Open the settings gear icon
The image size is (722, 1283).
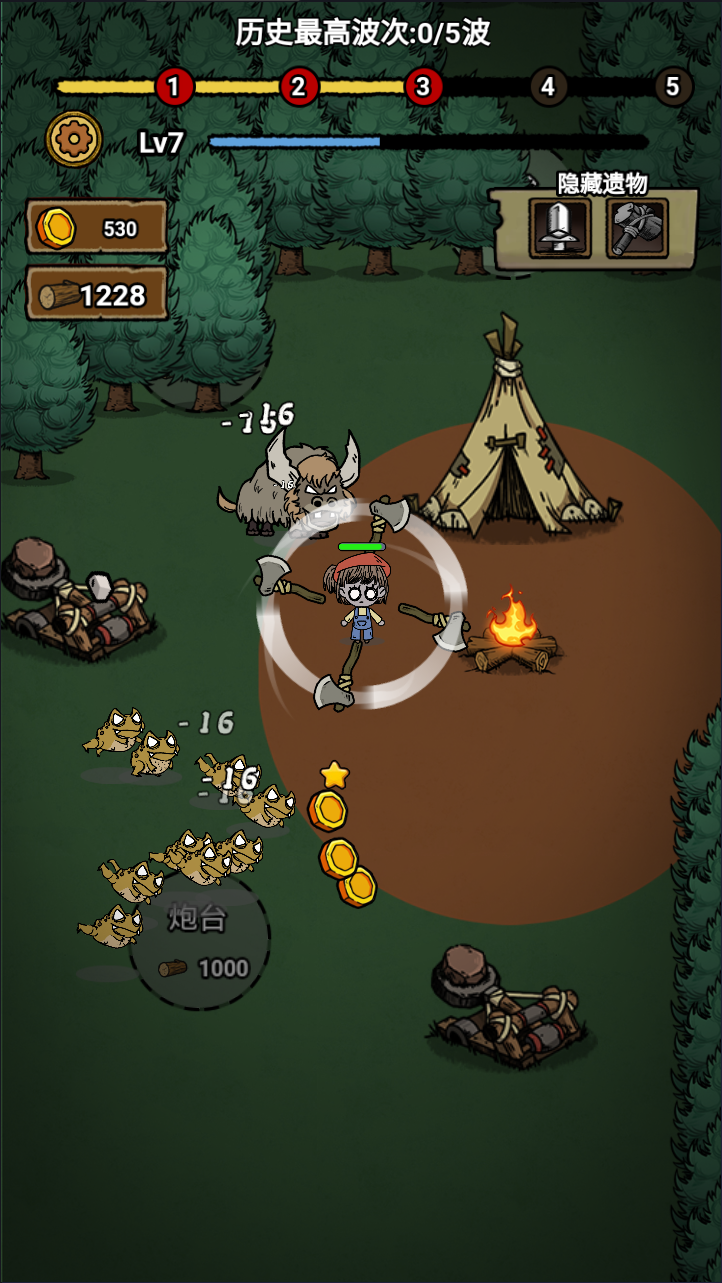coord(74,139)
